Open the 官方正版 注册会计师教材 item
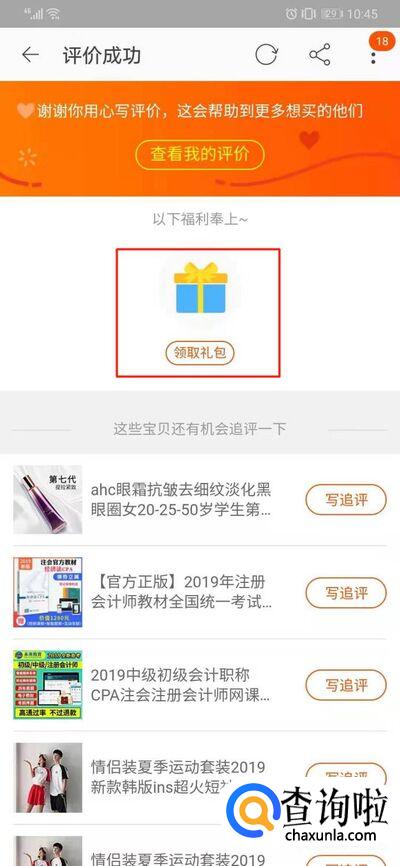 point(181,592)
